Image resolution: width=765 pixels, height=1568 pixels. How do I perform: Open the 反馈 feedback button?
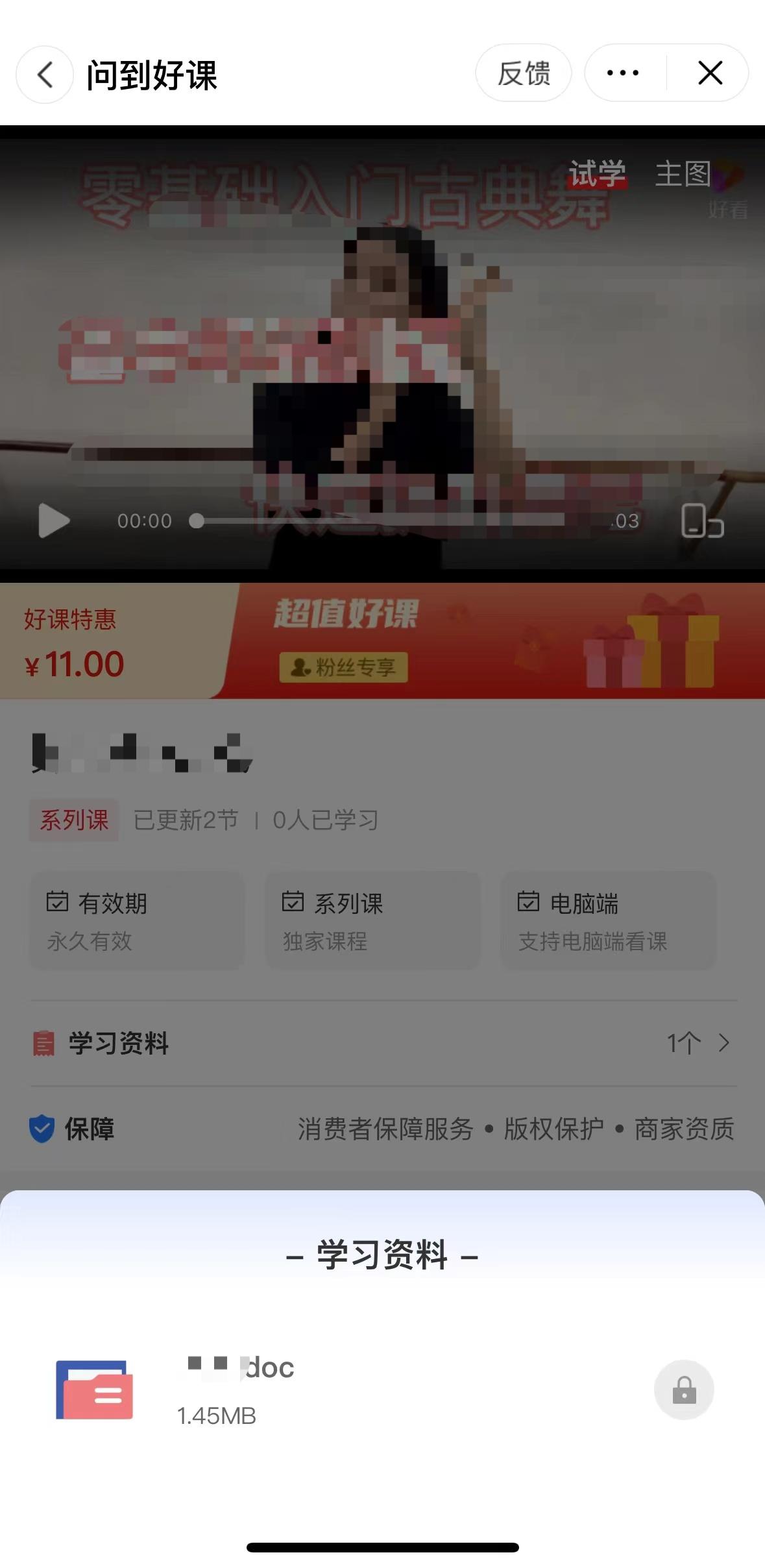523,73
